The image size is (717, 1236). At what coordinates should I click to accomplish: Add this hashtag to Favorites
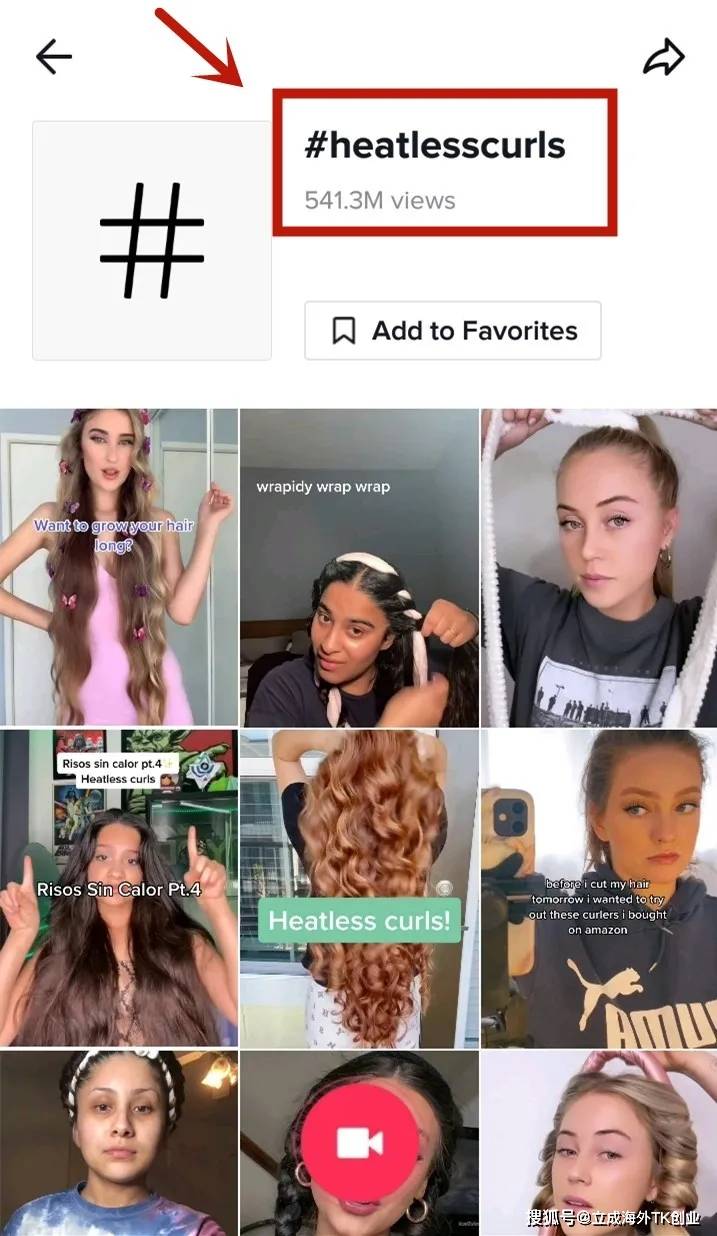click(x=453, y=331)
